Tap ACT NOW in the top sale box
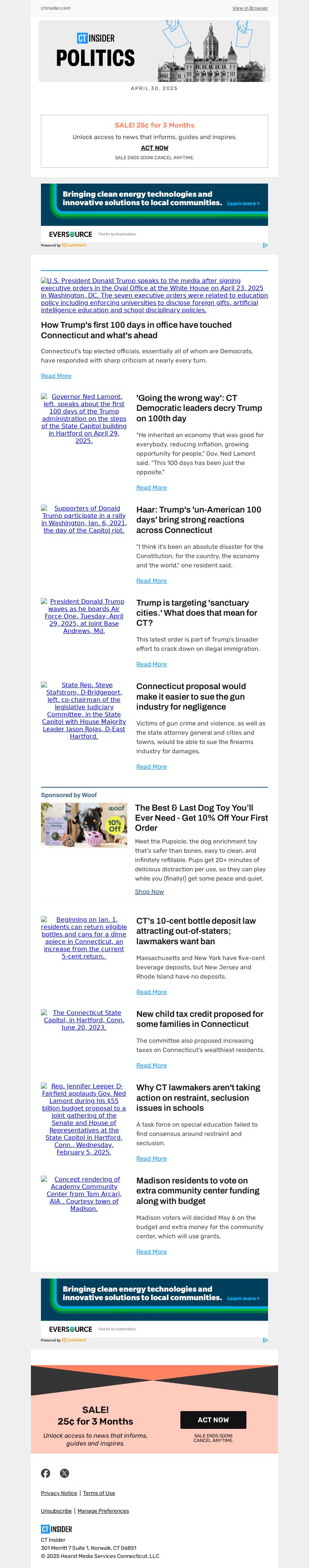The height and width of the screenshot is (1568, 309). pos(154,148)
